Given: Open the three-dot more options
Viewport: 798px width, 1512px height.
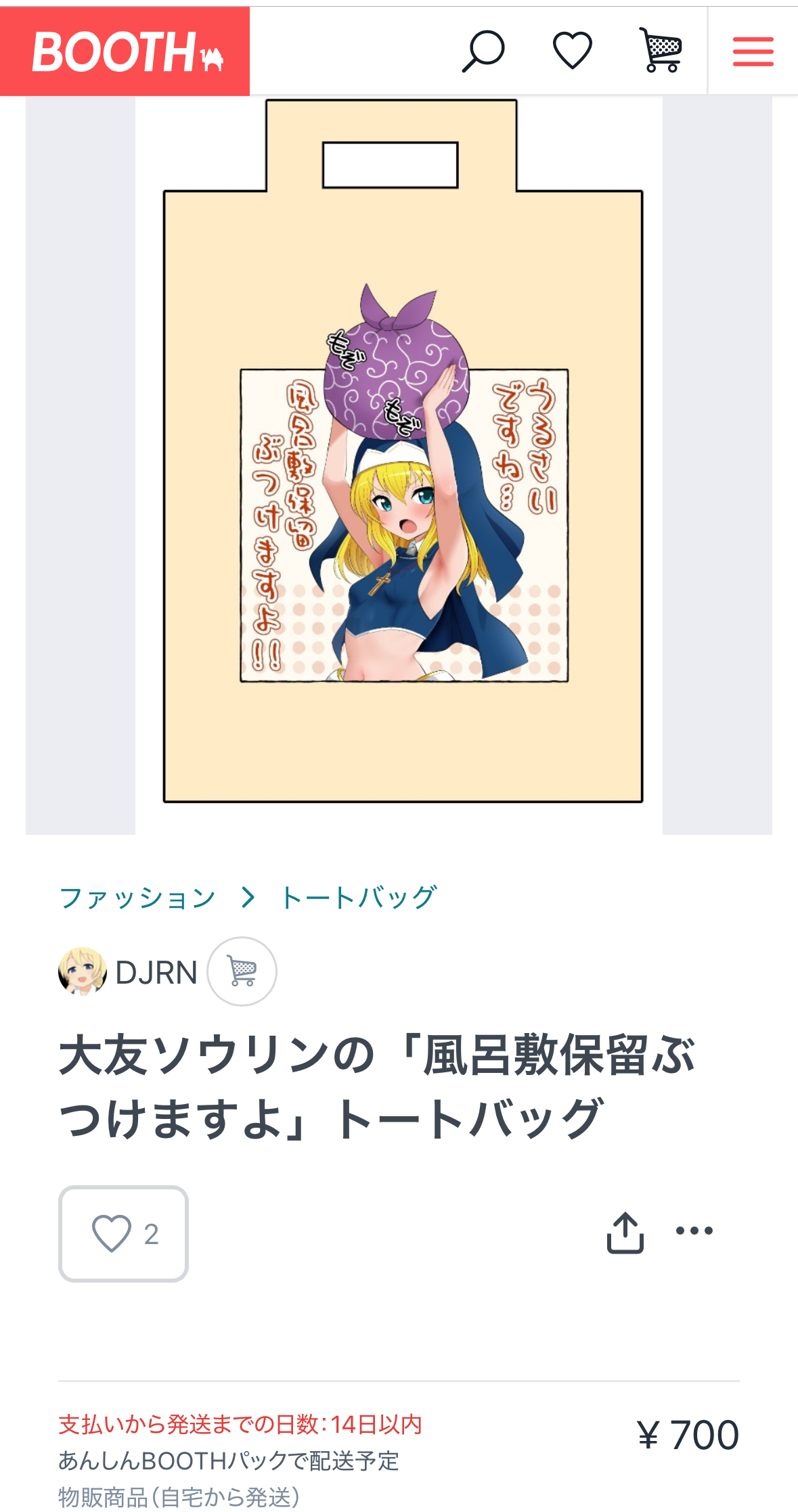Looking at the screenshot, I should [694, 1231].
